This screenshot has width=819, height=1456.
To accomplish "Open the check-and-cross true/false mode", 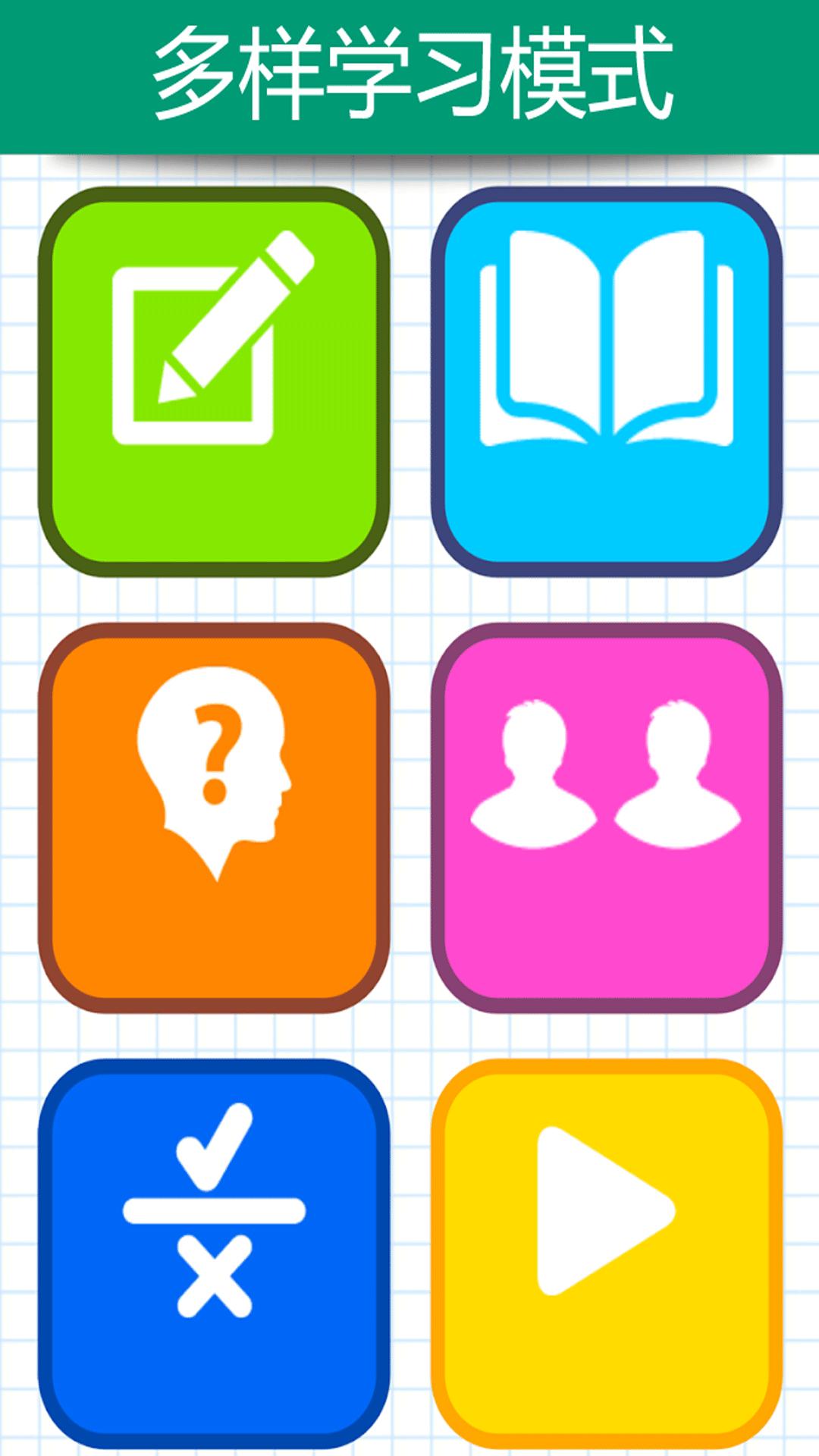I will click(x=214, y=1253).
